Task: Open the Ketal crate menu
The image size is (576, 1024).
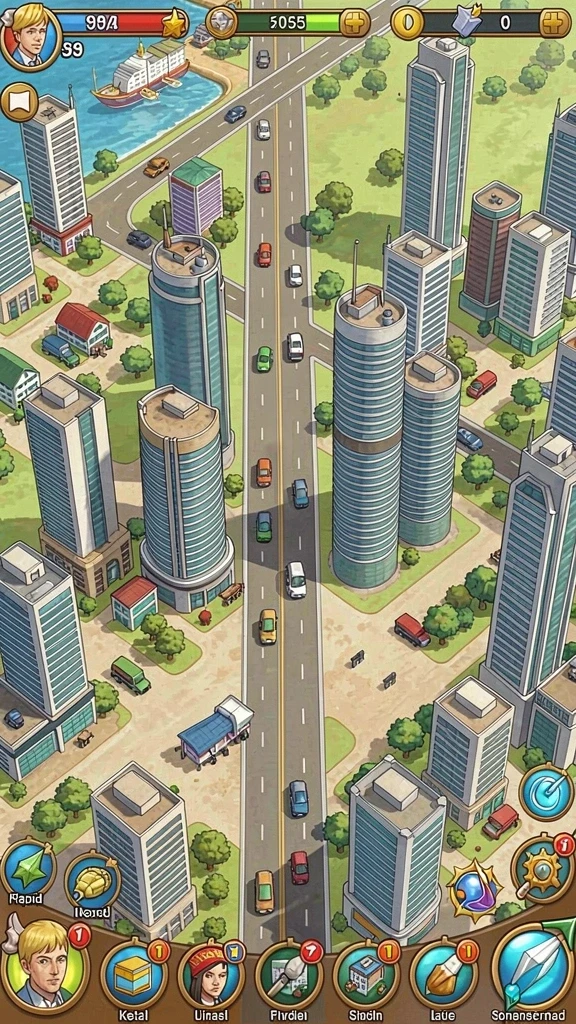Action: [x=133, y=974]
